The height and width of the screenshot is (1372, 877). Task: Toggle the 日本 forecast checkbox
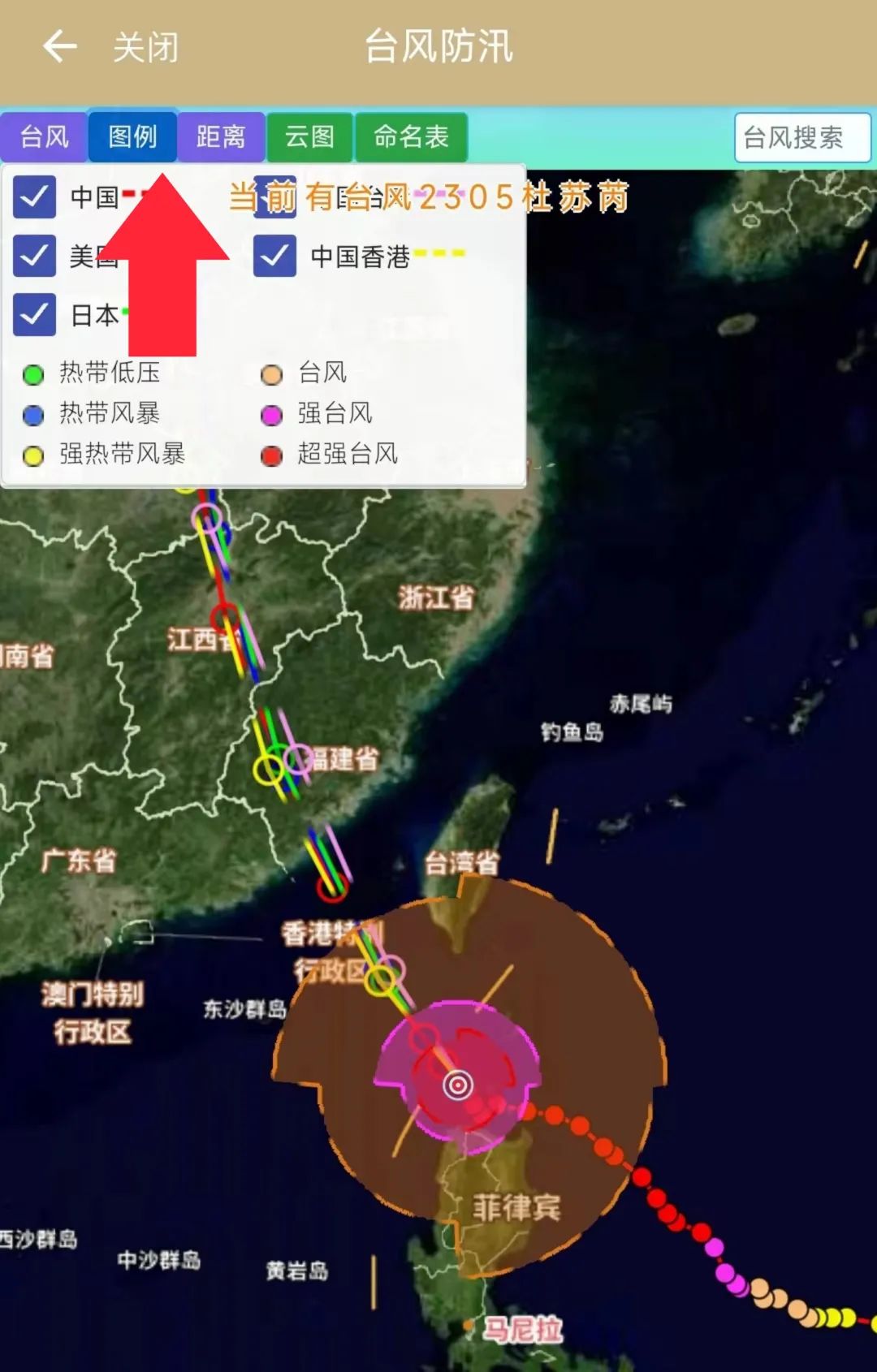35,314
